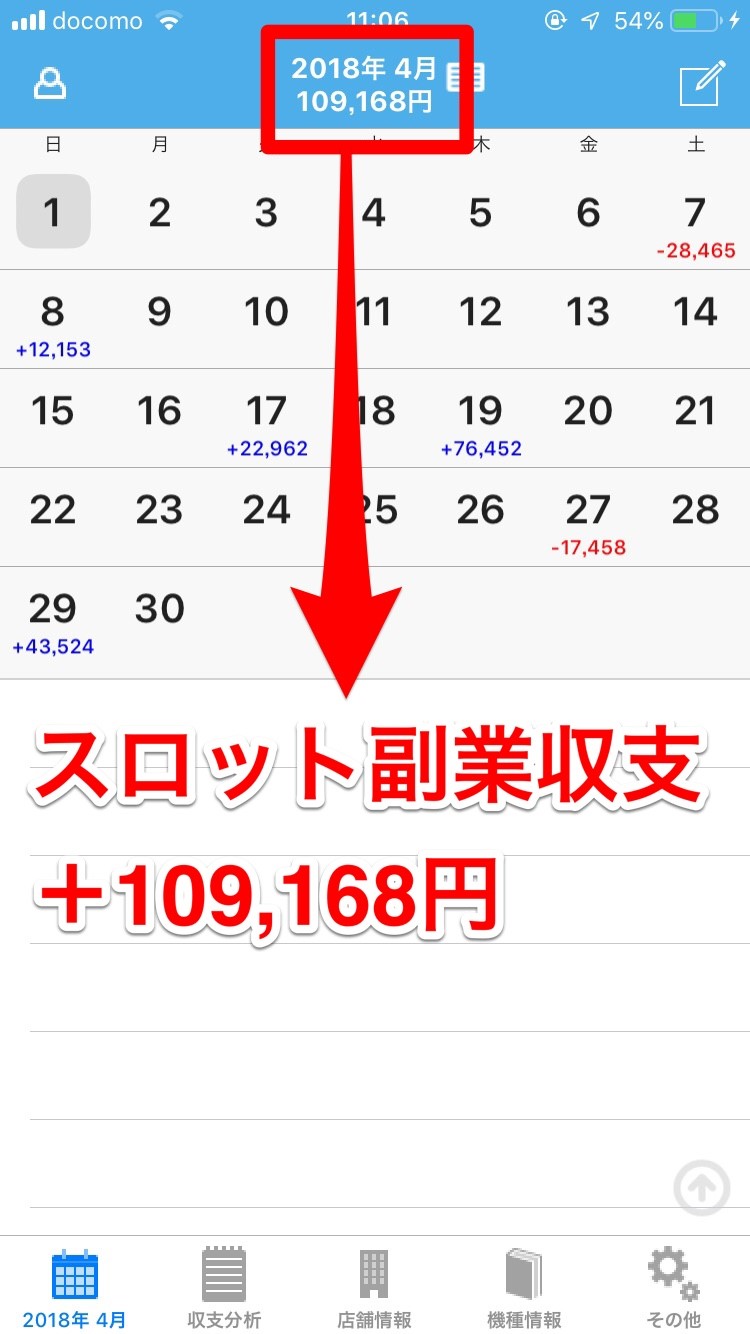Go to the 機種情報 tab
This screenshot has width=750, height=1334.
pos(524,1287)
